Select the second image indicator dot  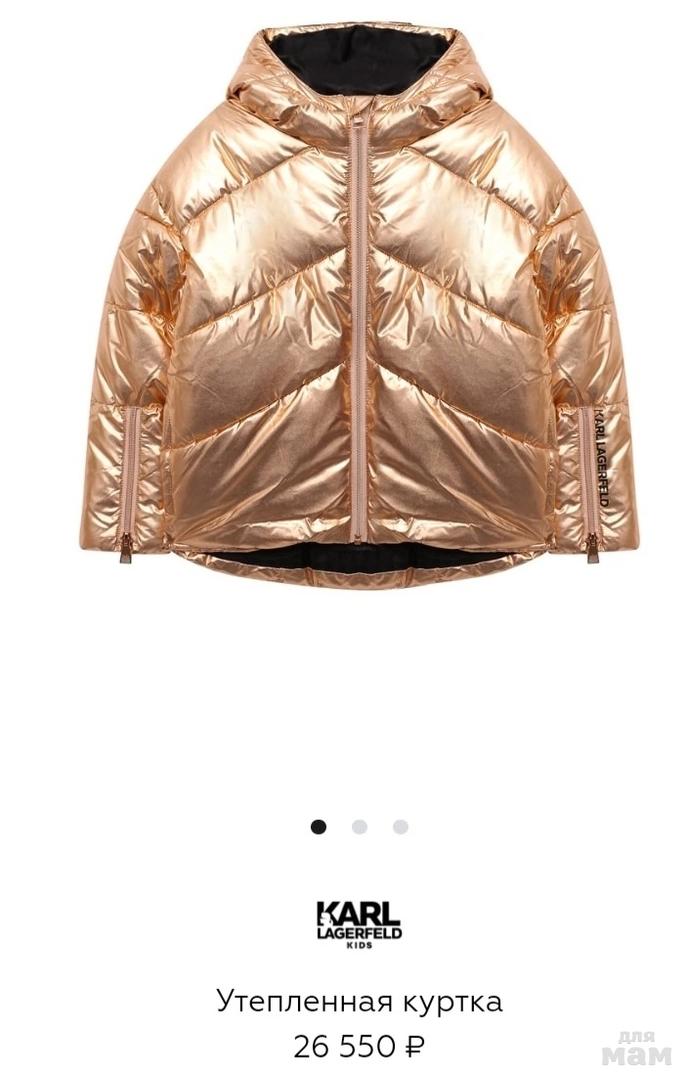(x=360, y=827)
